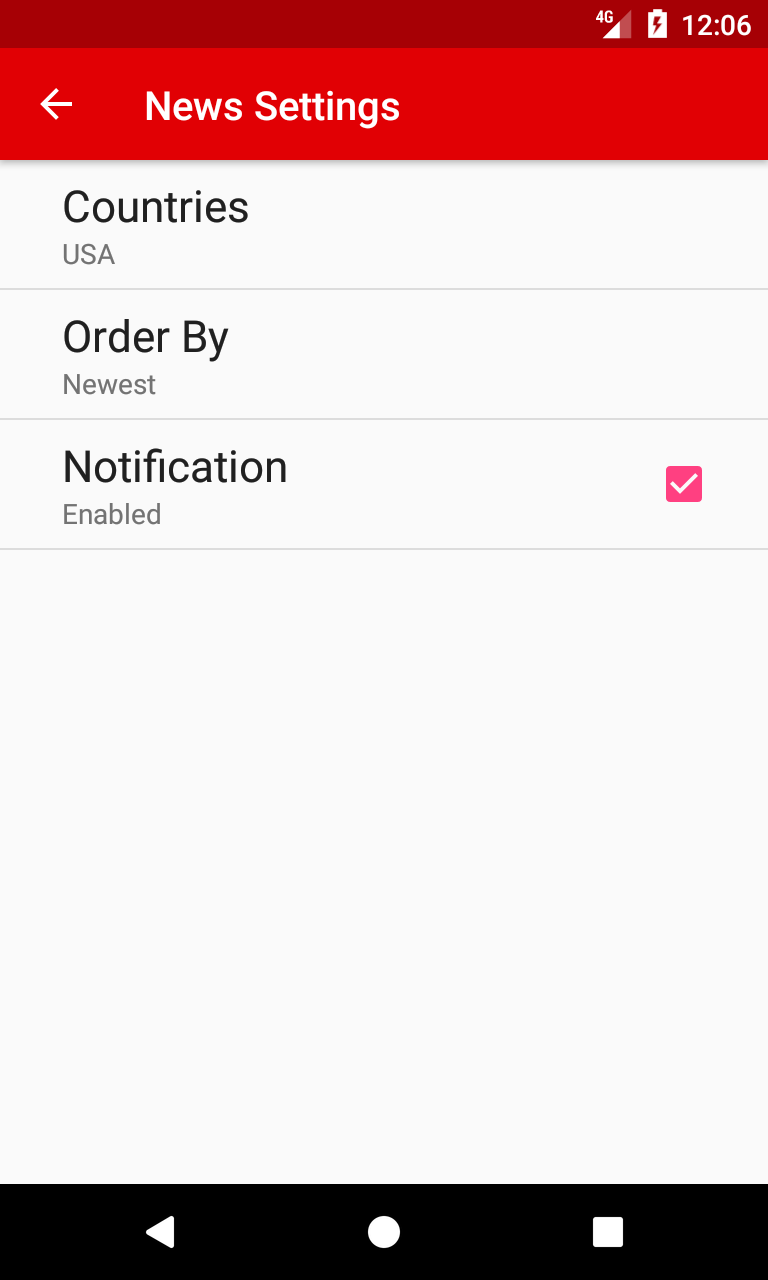Uncheck the Notification checkbox
Viewport: 768px width, 1280px height.
tap(684, 484)
